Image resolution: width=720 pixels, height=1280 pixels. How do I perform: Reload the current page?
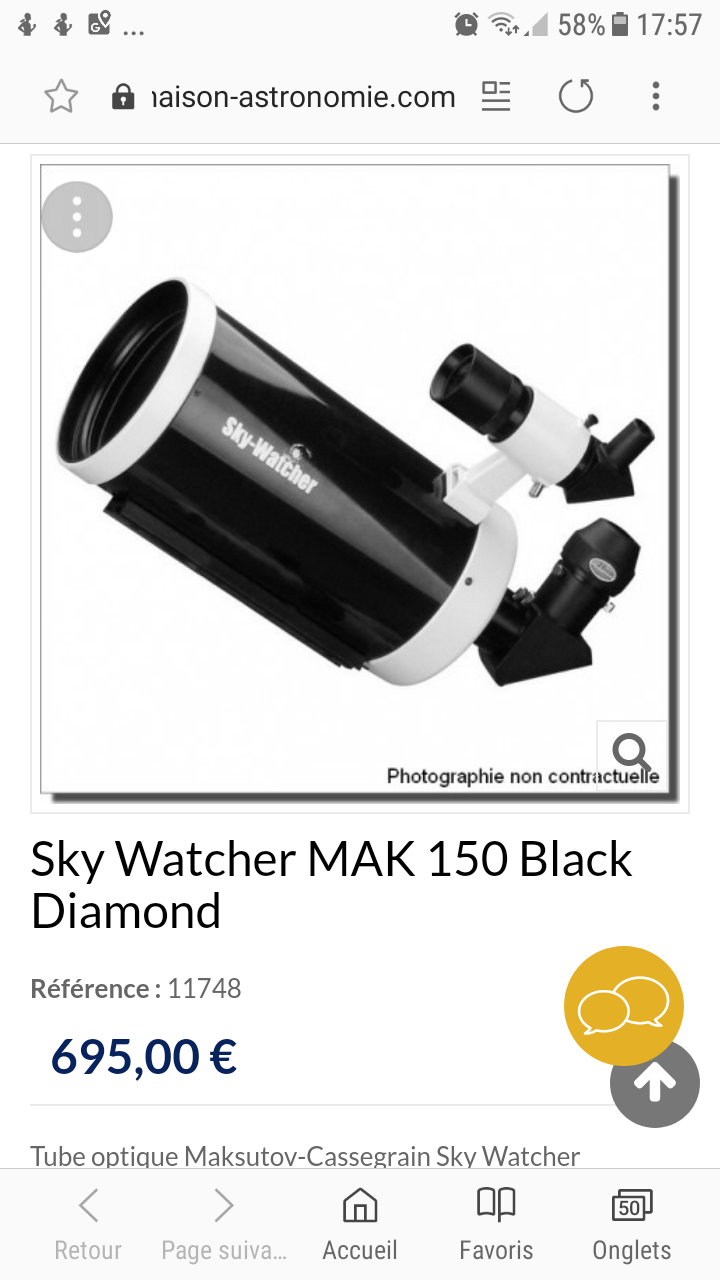[576, 97]
